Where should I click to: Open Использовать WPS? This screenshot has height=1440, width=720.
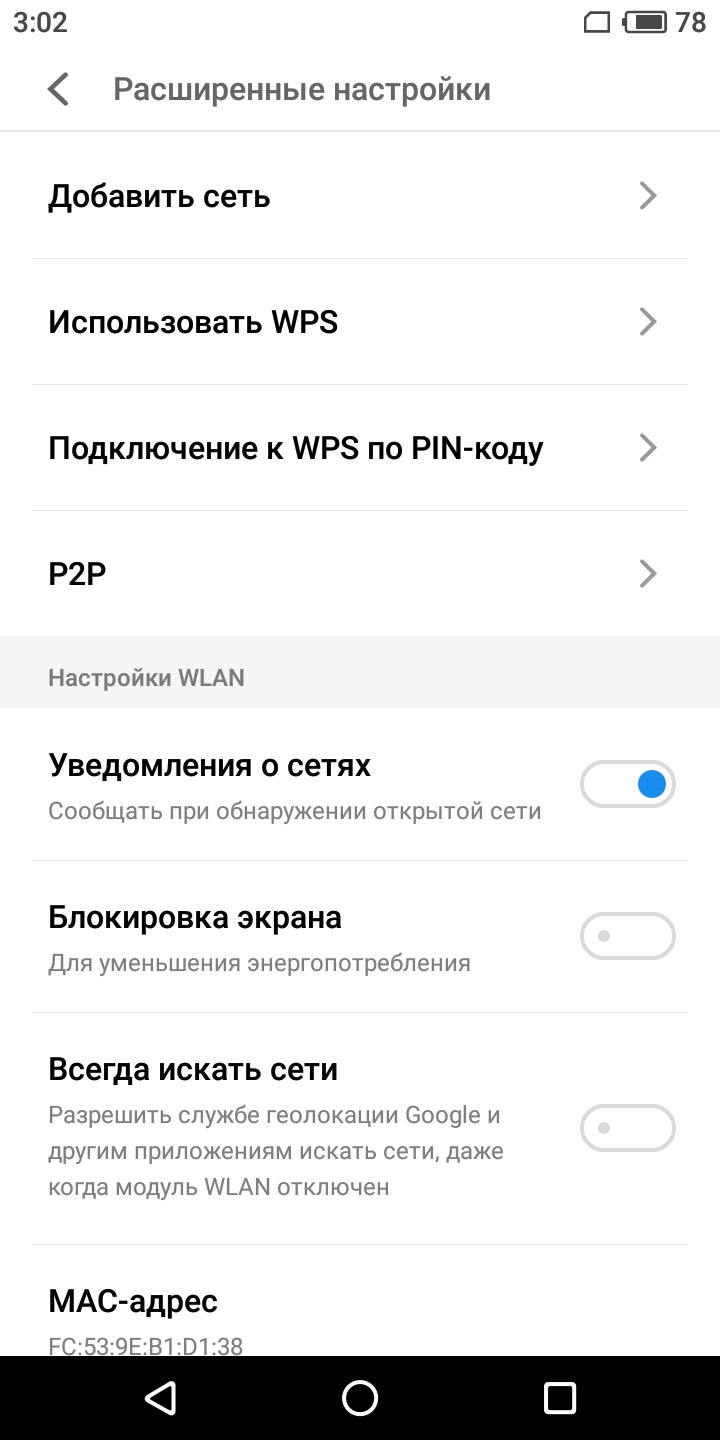point(360,322)
